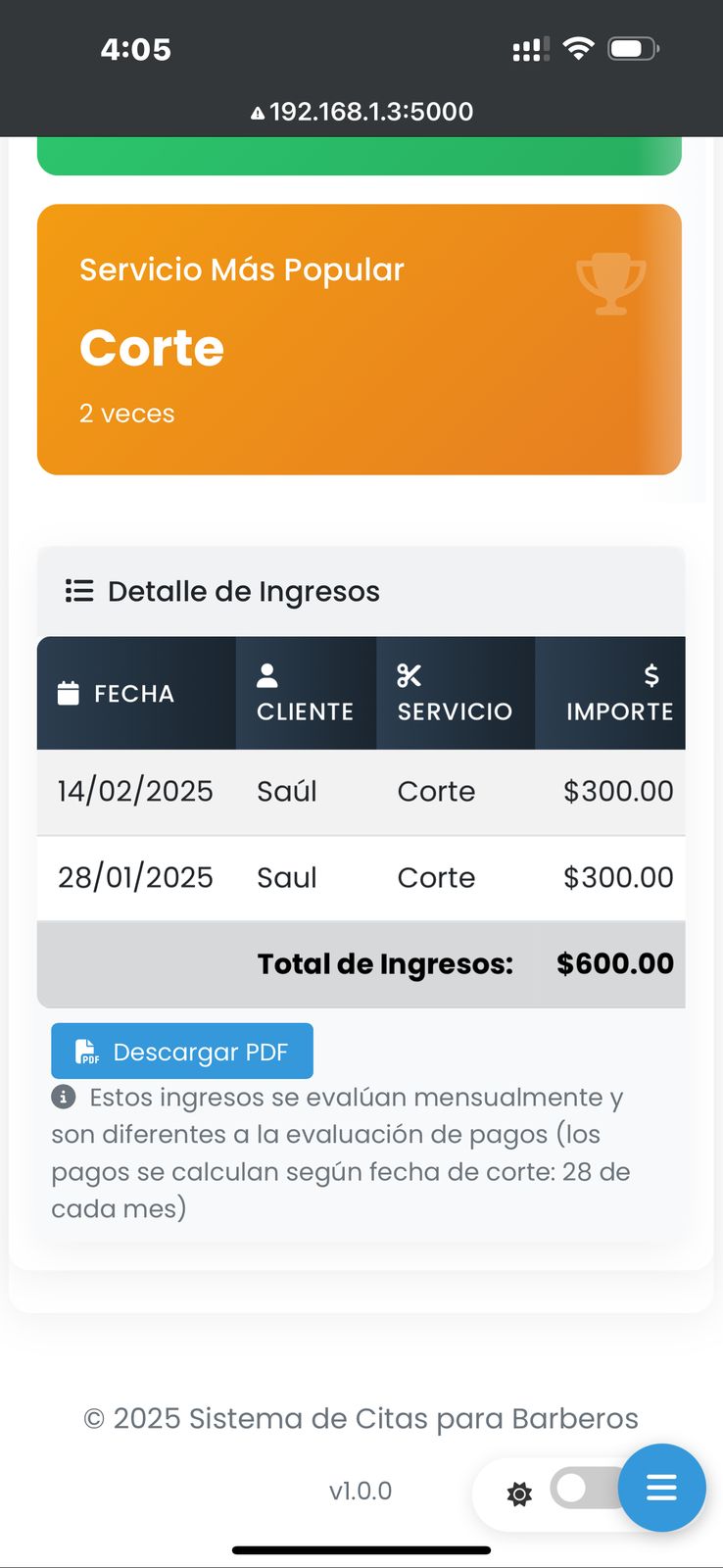The image size is (723, 1568).
Task: Select the calendar icon in the FECHA header
Action: click(x=65, y=692)
